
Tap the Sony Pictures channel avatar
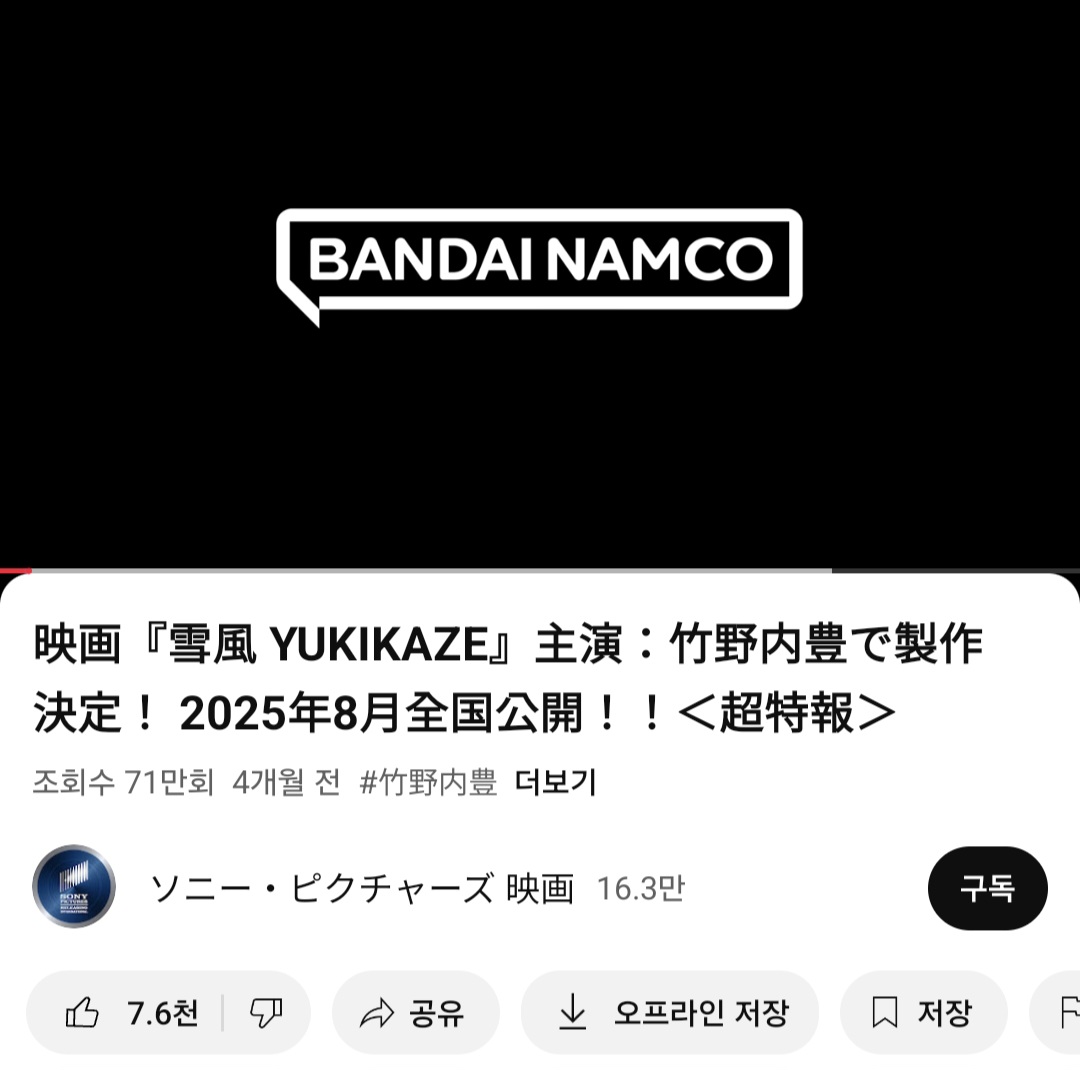[74, 887]
